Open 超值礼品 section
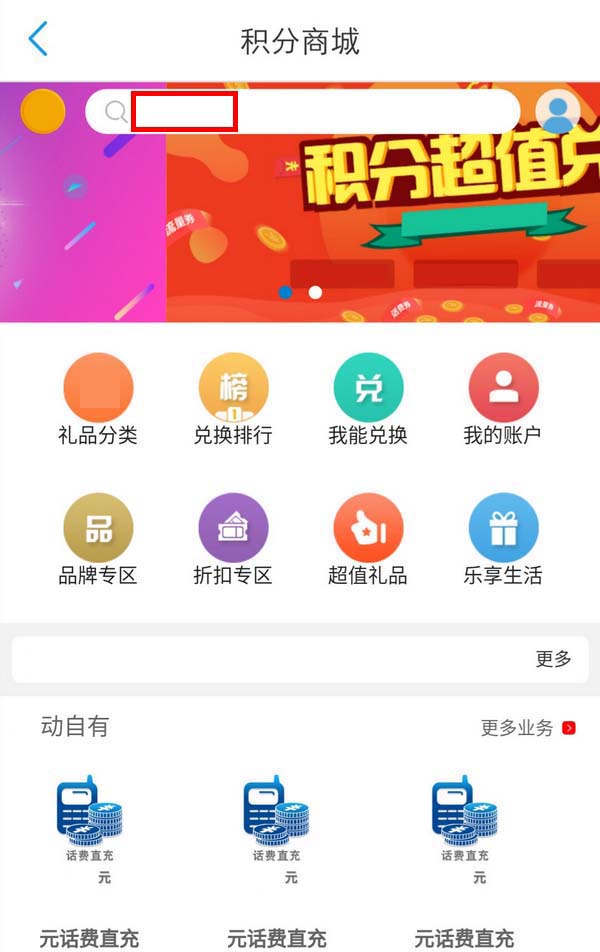Viewport: 600px width, 952px height. (x=368, y=539)
